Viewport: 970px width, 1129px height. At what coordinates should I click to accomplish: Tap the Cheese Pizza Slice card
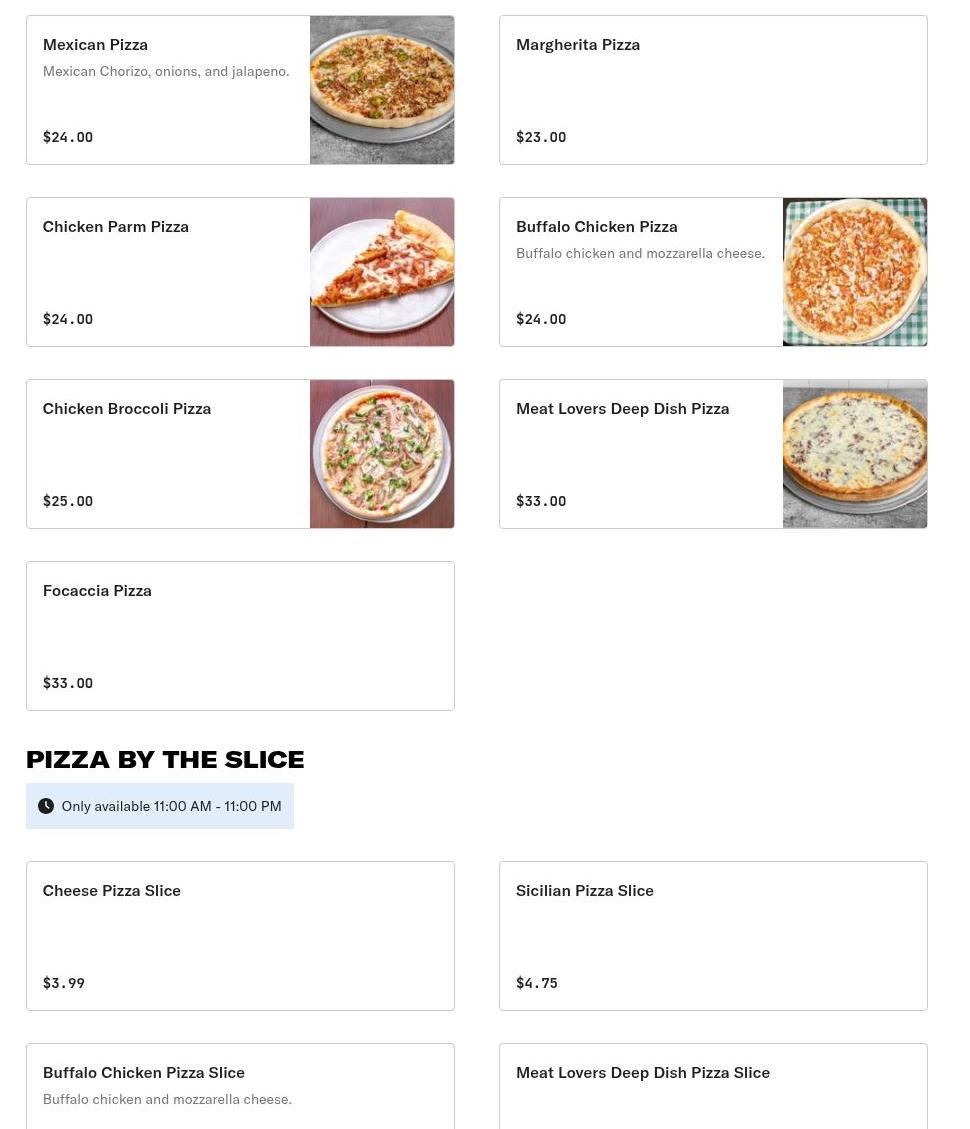tap(240, 936)
